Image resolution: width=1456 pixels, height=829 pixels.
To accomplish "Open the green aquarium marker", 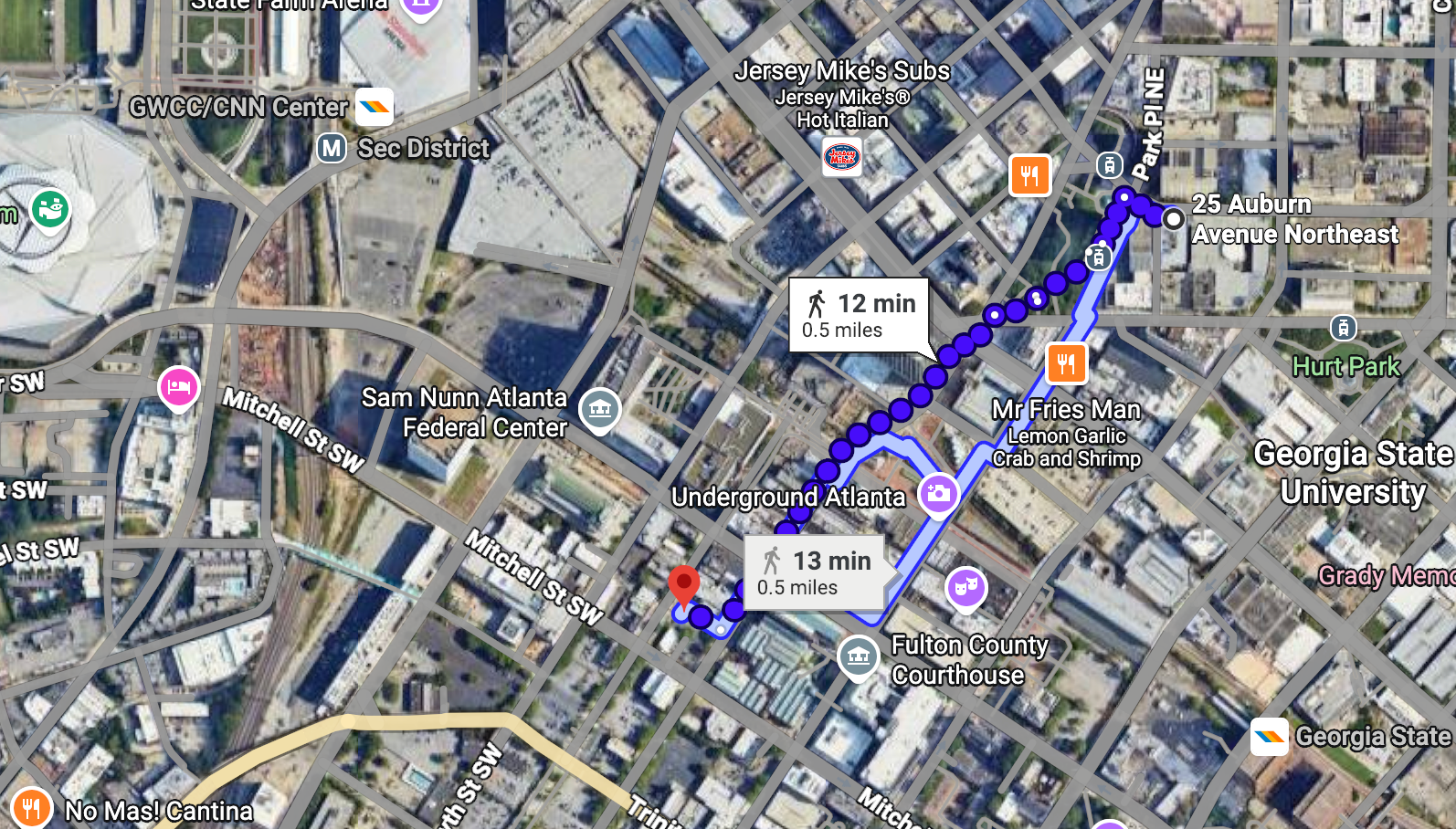I will pos(50,209).
